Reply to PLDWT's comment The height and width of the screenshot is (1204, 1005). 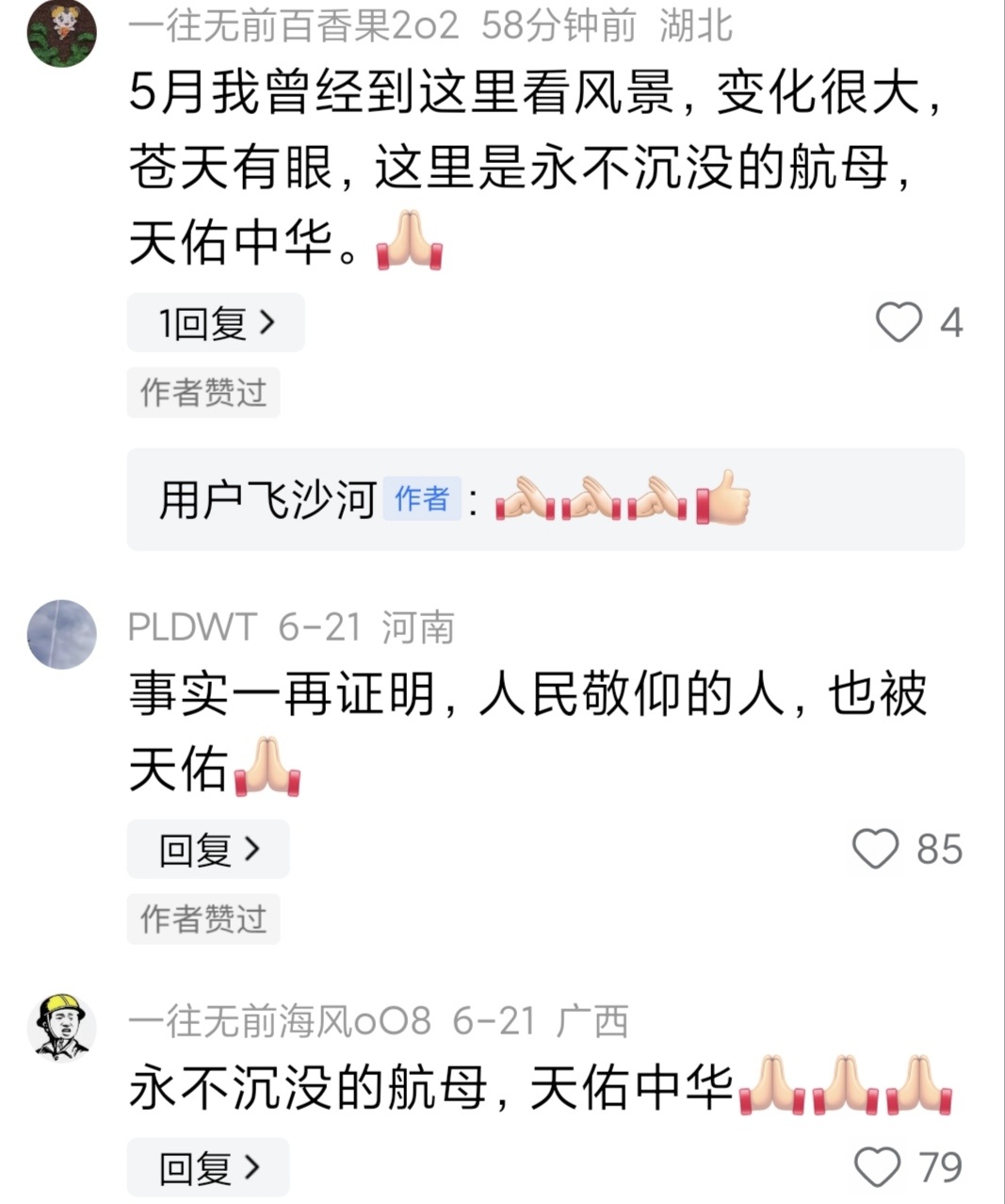click(x=207, y=850)
